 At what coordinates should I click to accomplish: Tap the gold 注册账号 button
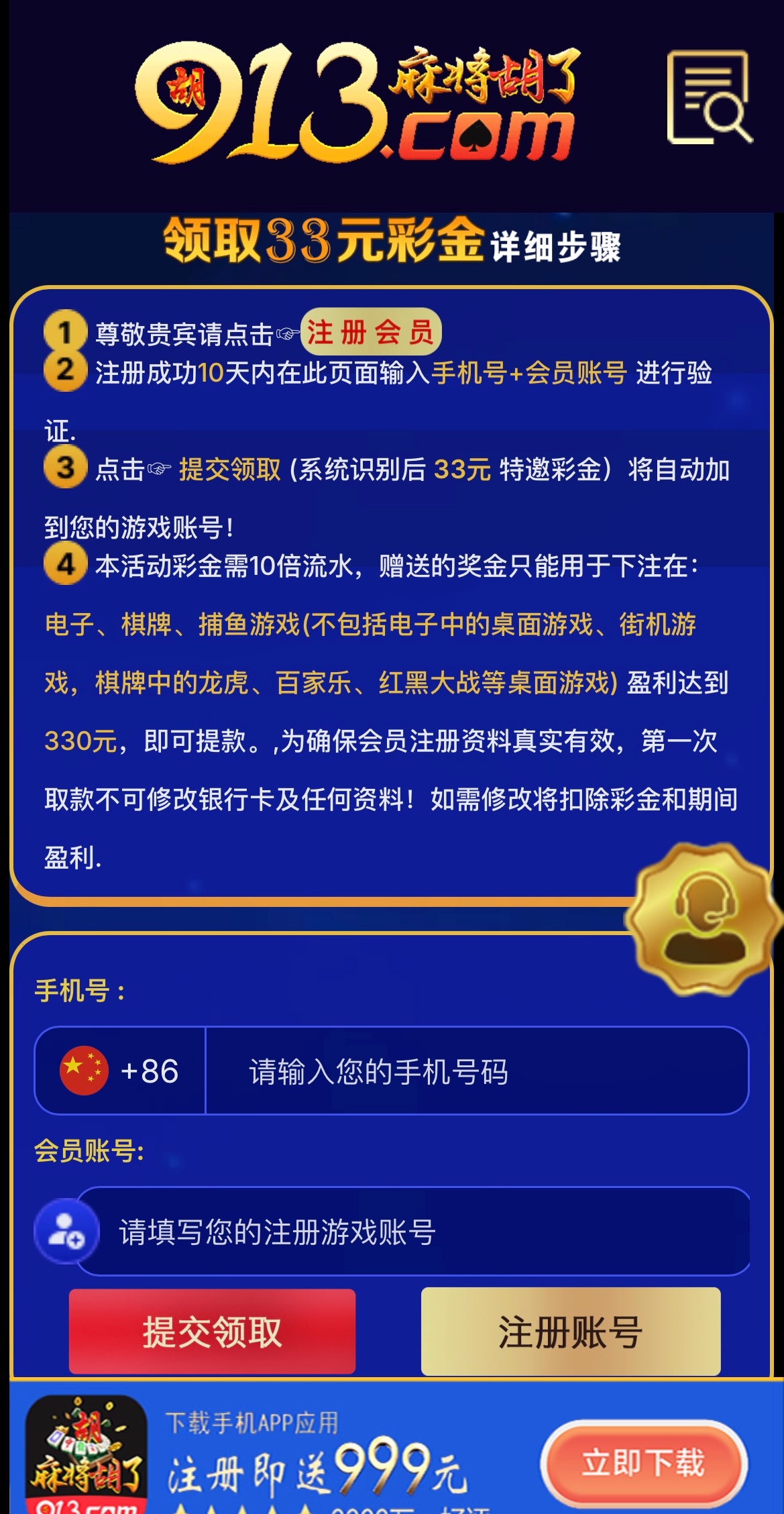pos(571,1332)
